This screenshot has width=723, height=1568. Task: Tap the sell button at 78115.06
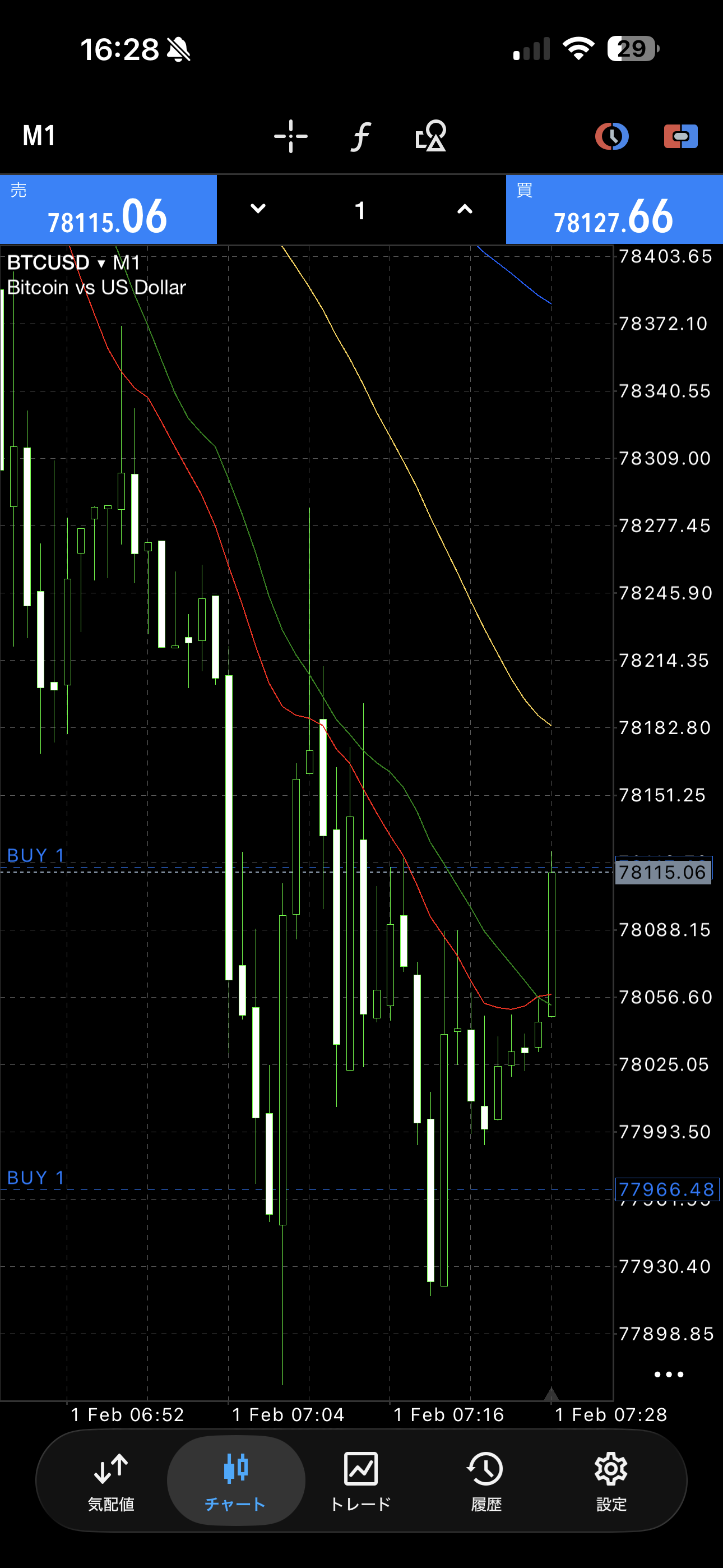click(x=108, y=210)
